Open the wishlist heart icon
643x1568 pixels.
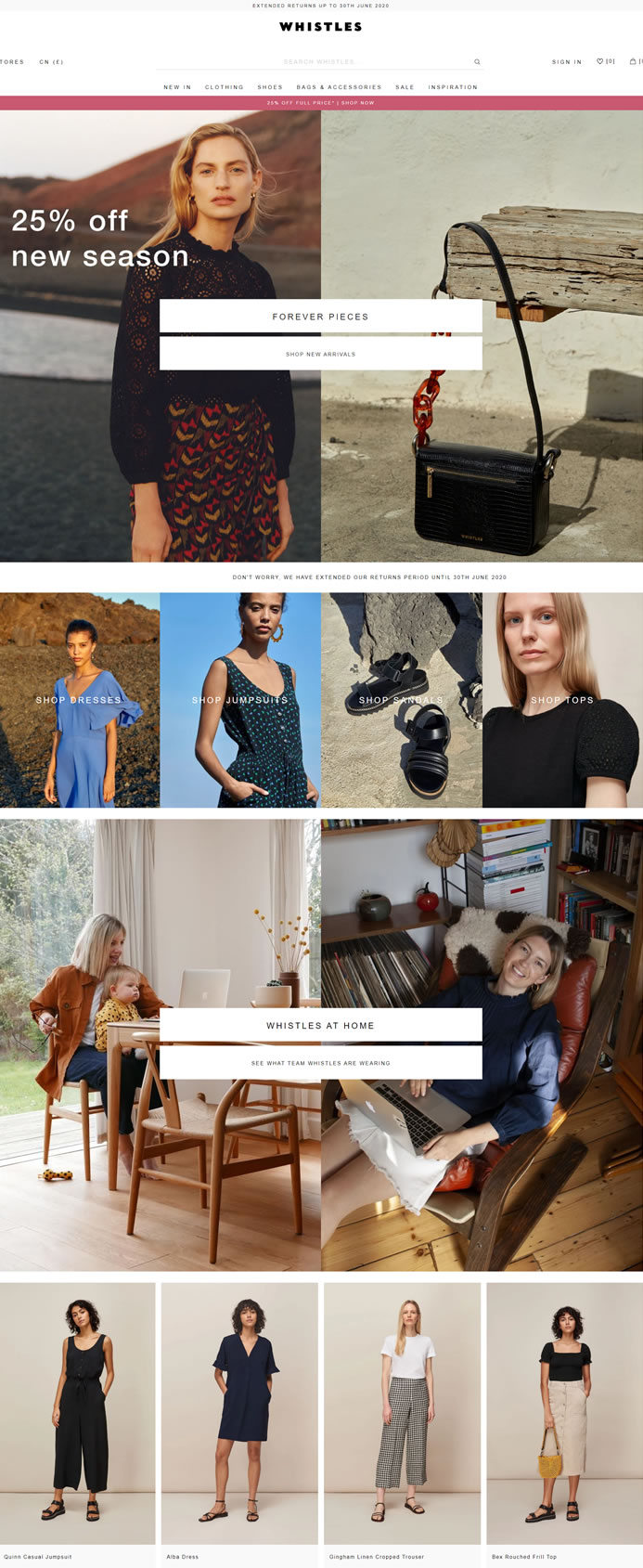coord(600,61)
